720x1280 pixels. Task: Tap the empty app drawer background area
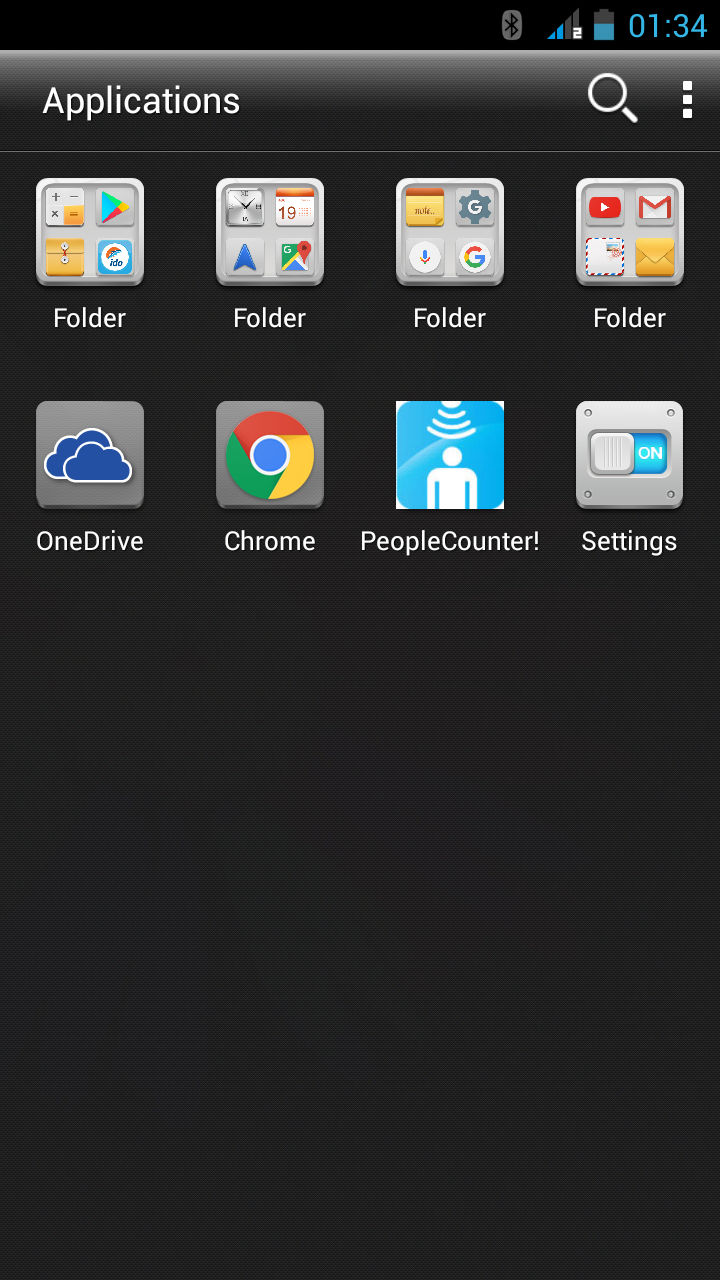[360, 850]
